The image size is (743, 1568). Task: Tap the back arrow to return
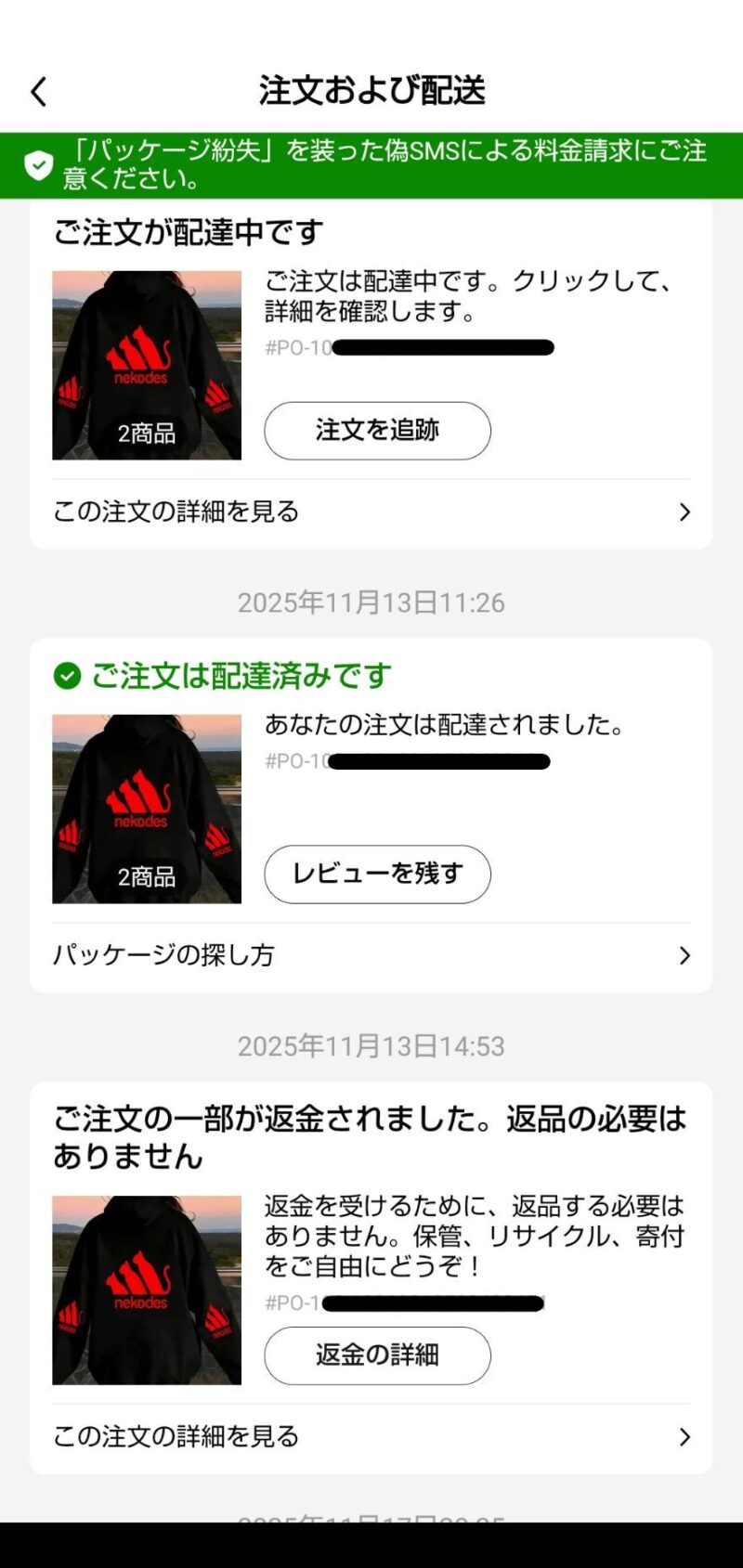coord(37,92)
